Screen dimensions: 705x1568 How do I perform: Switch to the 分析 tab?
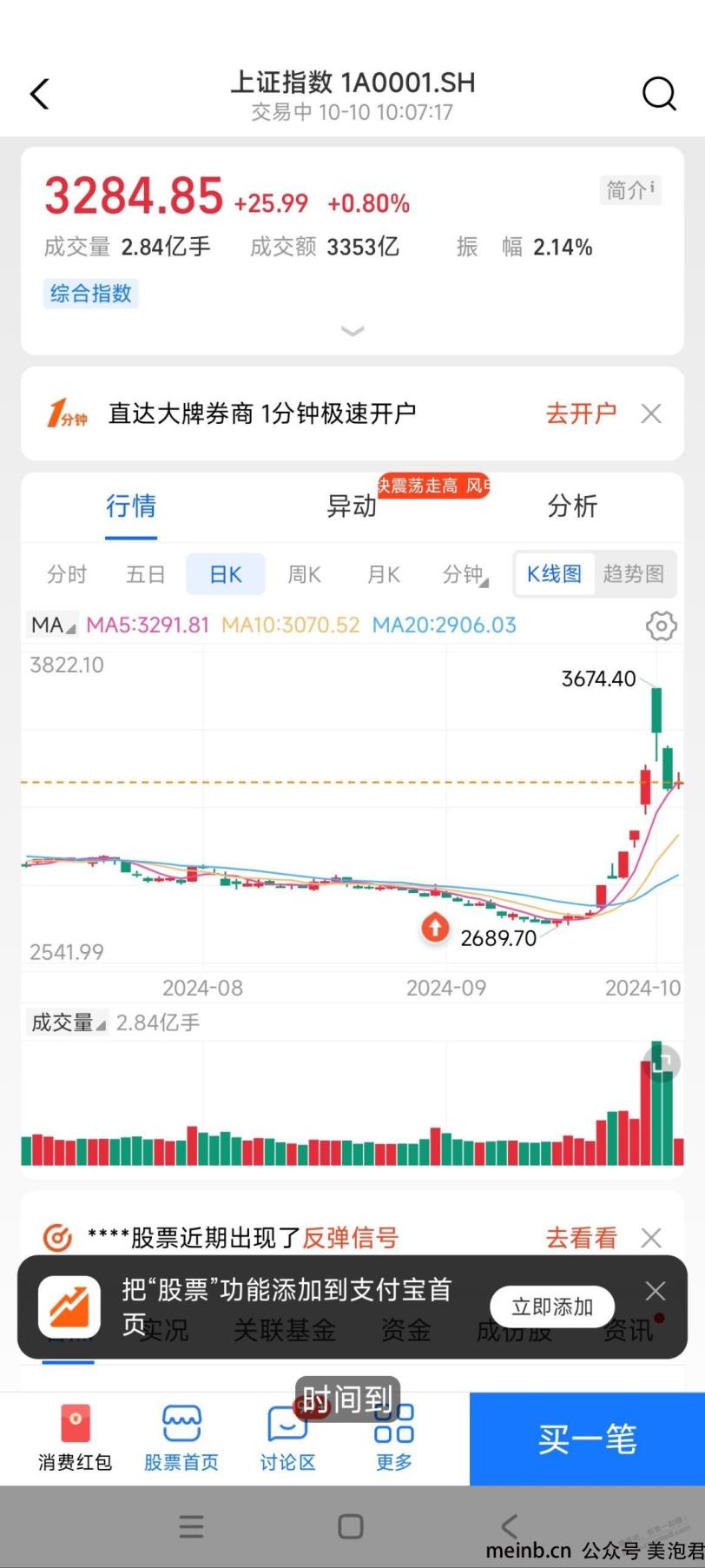[x=572, y=506]
